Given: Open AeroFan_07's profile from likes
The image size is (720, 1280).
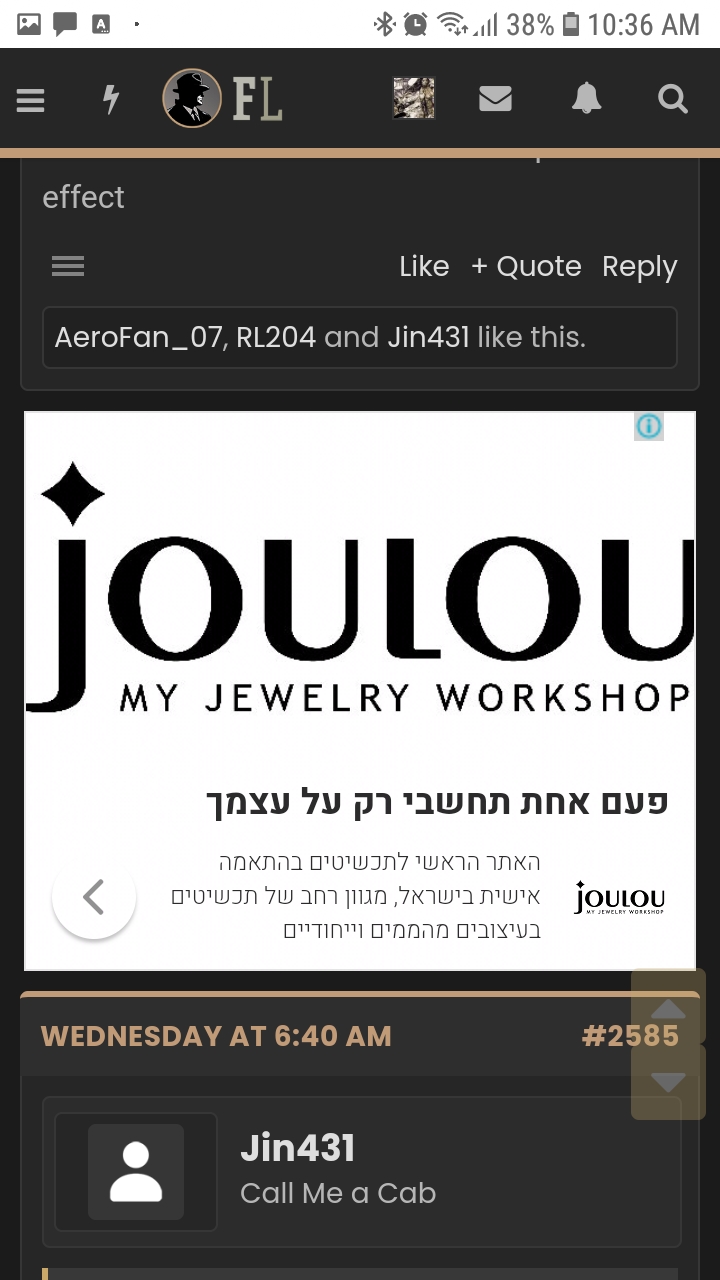Looking at the screenshot, I should [138, 337].
